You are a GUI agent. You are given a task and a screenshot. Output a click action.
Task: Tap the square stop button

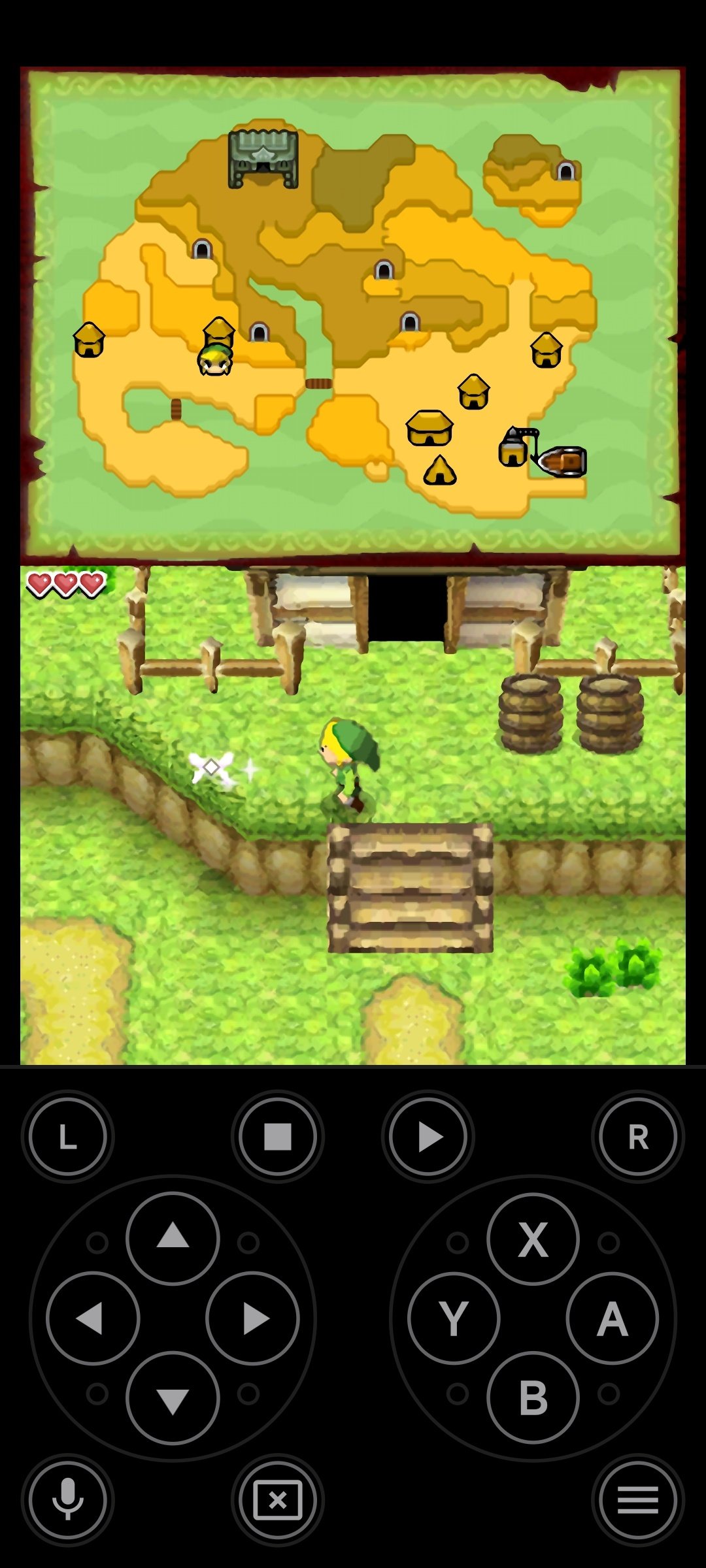point(277,1137)
